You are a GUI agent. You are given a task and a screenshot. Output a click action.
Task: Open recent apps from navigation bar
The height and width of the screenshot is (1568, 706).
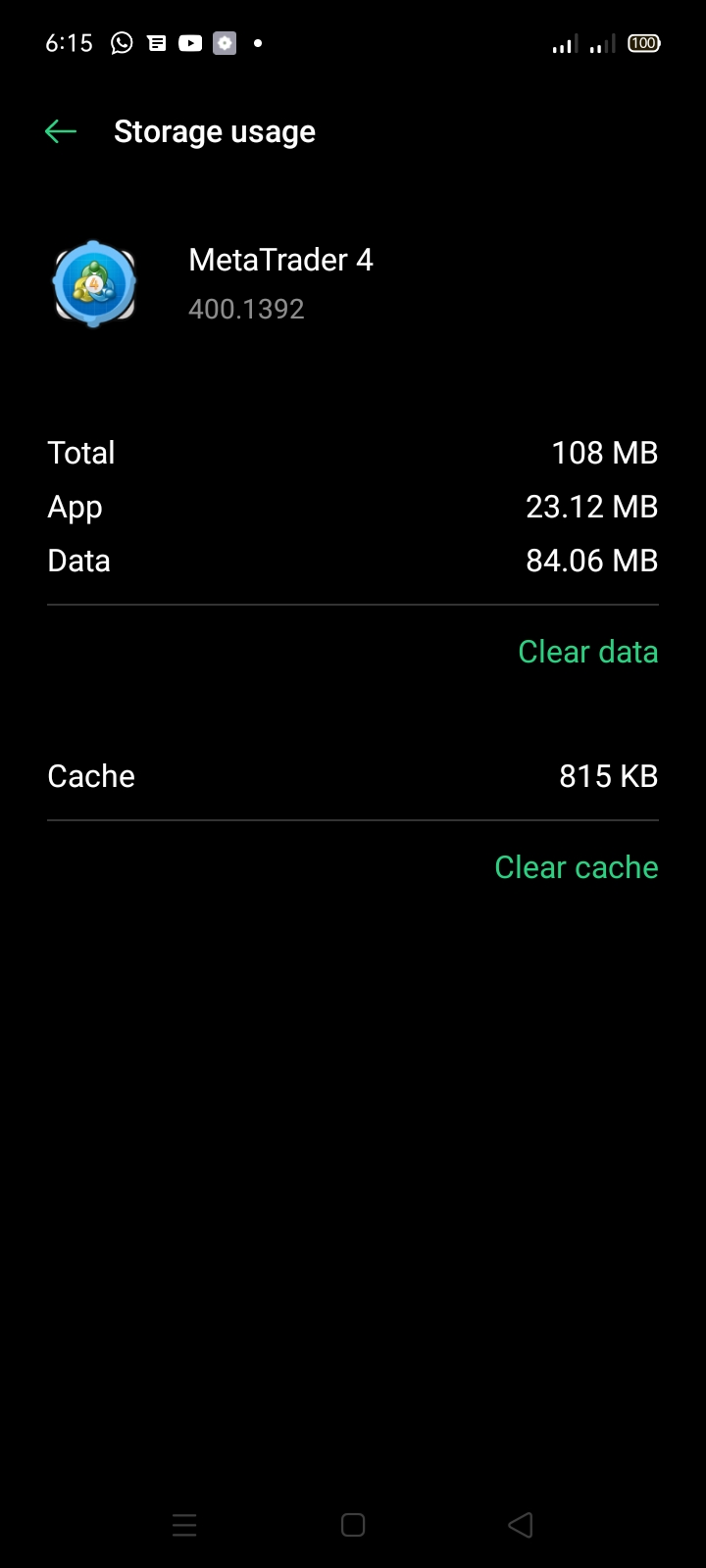coord(184,1525)
